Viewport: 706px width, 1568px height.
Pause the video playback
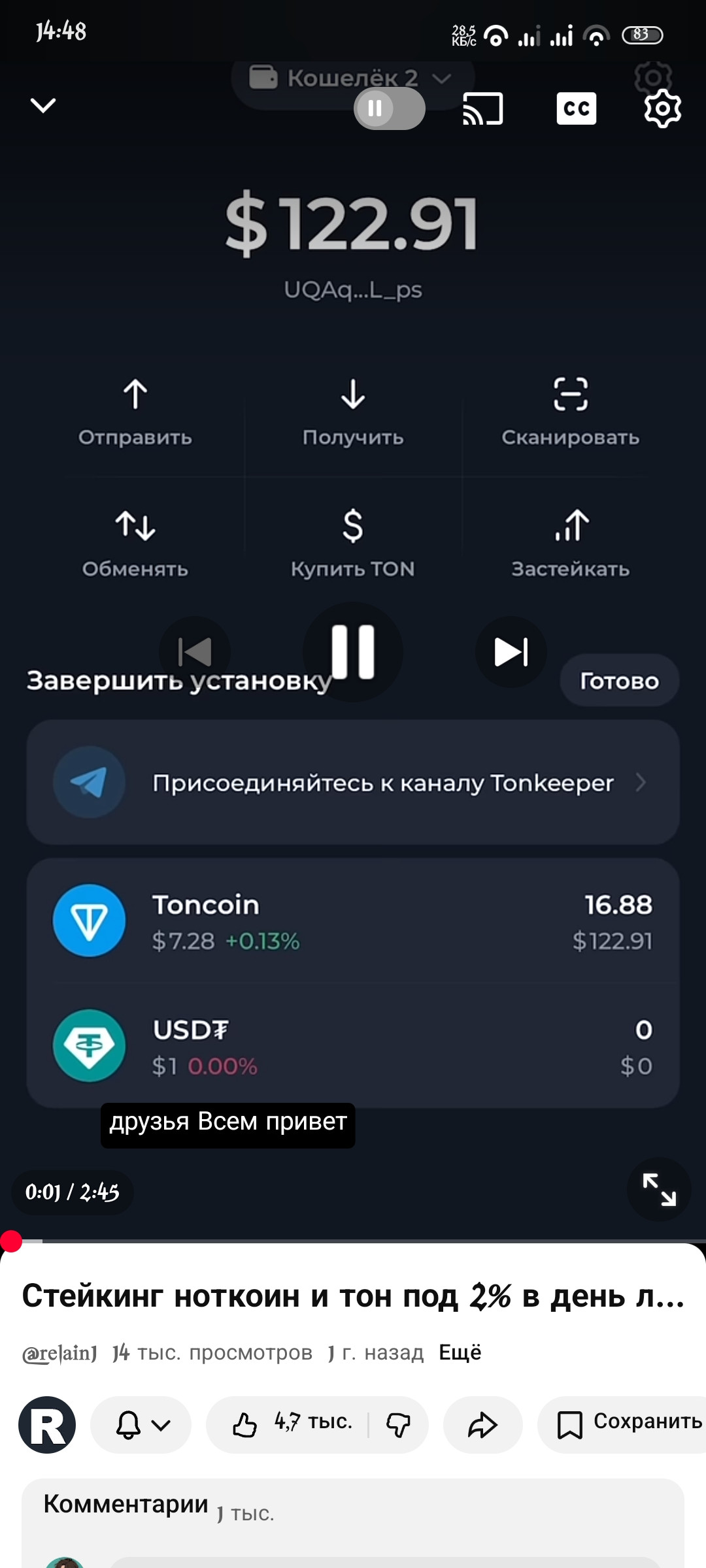pyautogui.click(x=353, y=652)
